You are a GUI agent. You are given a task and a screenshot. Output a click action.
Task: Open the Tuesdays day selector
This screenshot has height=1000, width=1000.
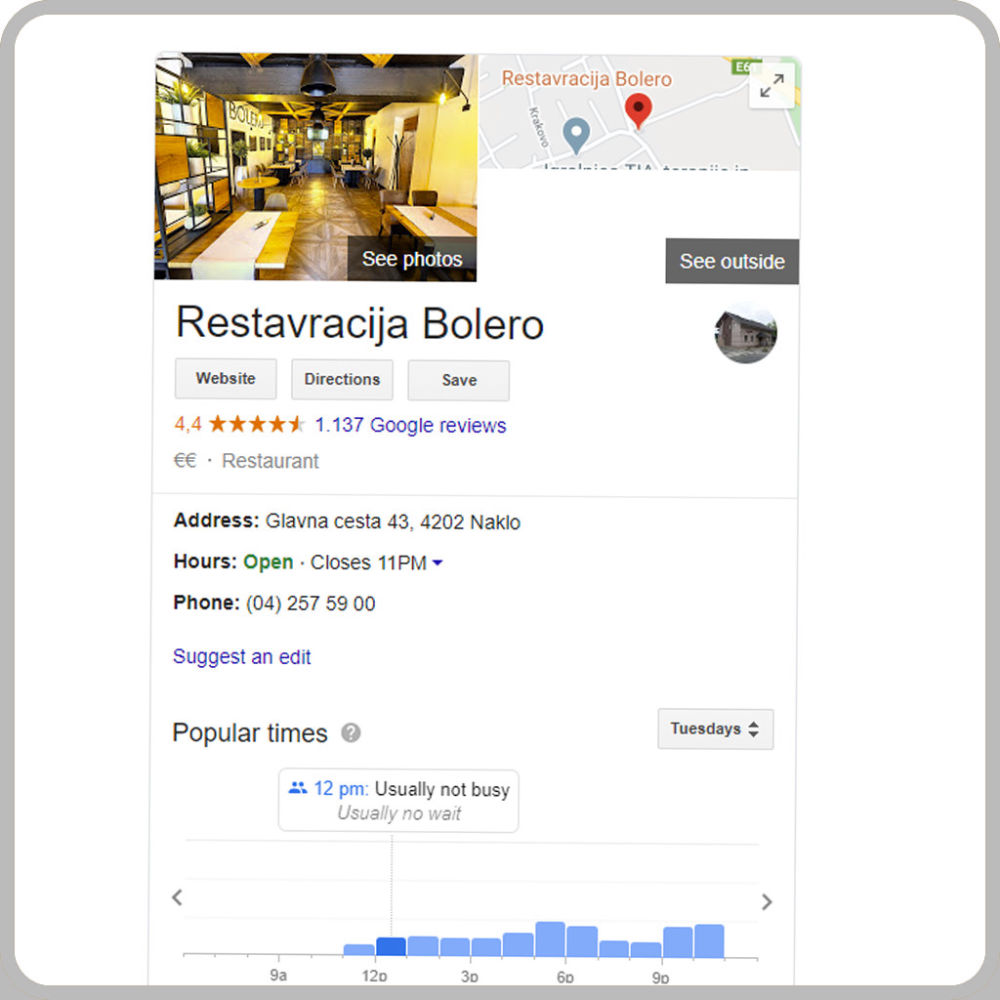click(x=715, y=729)
